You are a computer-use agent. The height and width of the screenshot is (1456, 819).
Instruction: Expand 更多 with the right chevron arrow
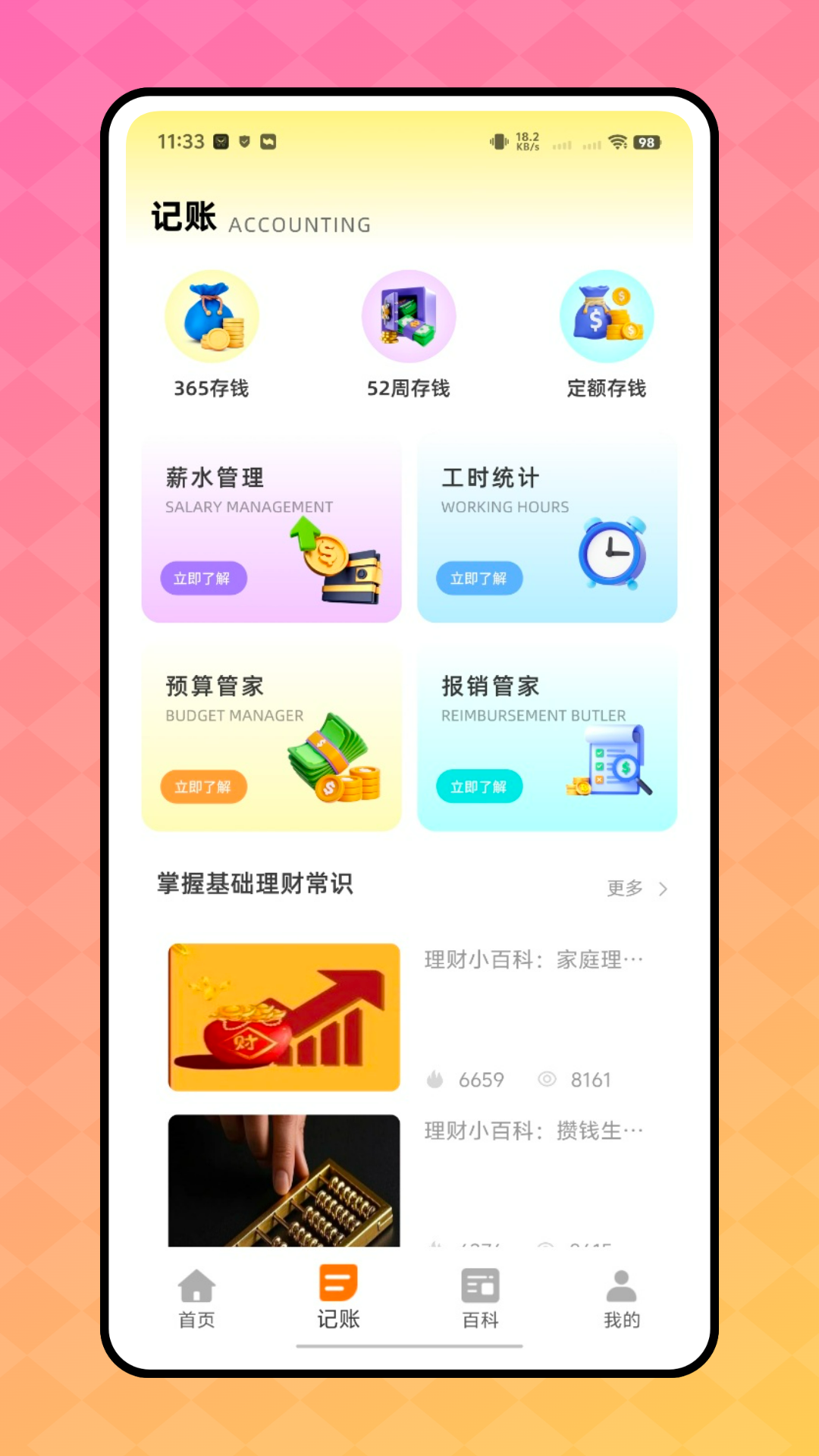[x=664, y=888]
